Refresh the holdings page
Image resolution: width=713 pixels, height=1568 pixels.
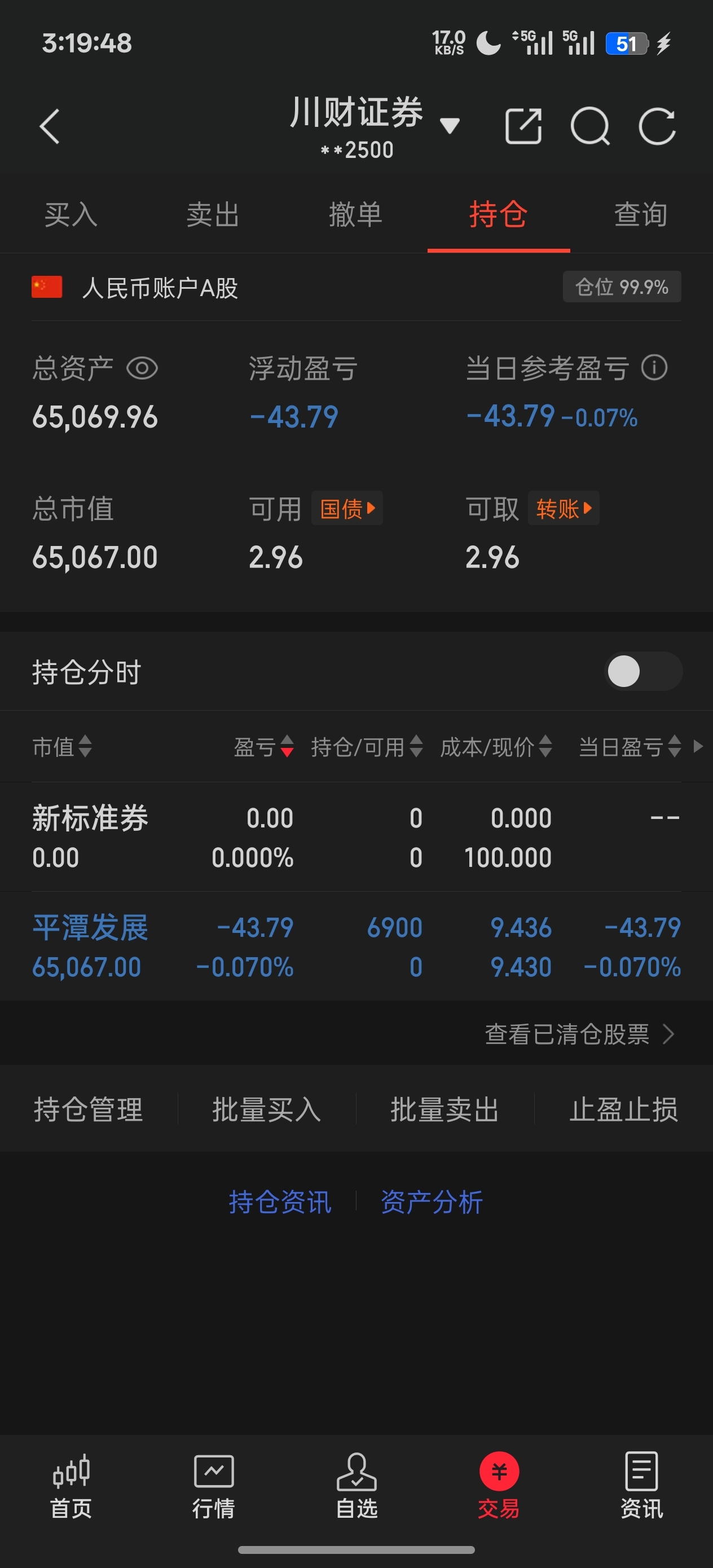click(x=657, y=126)
